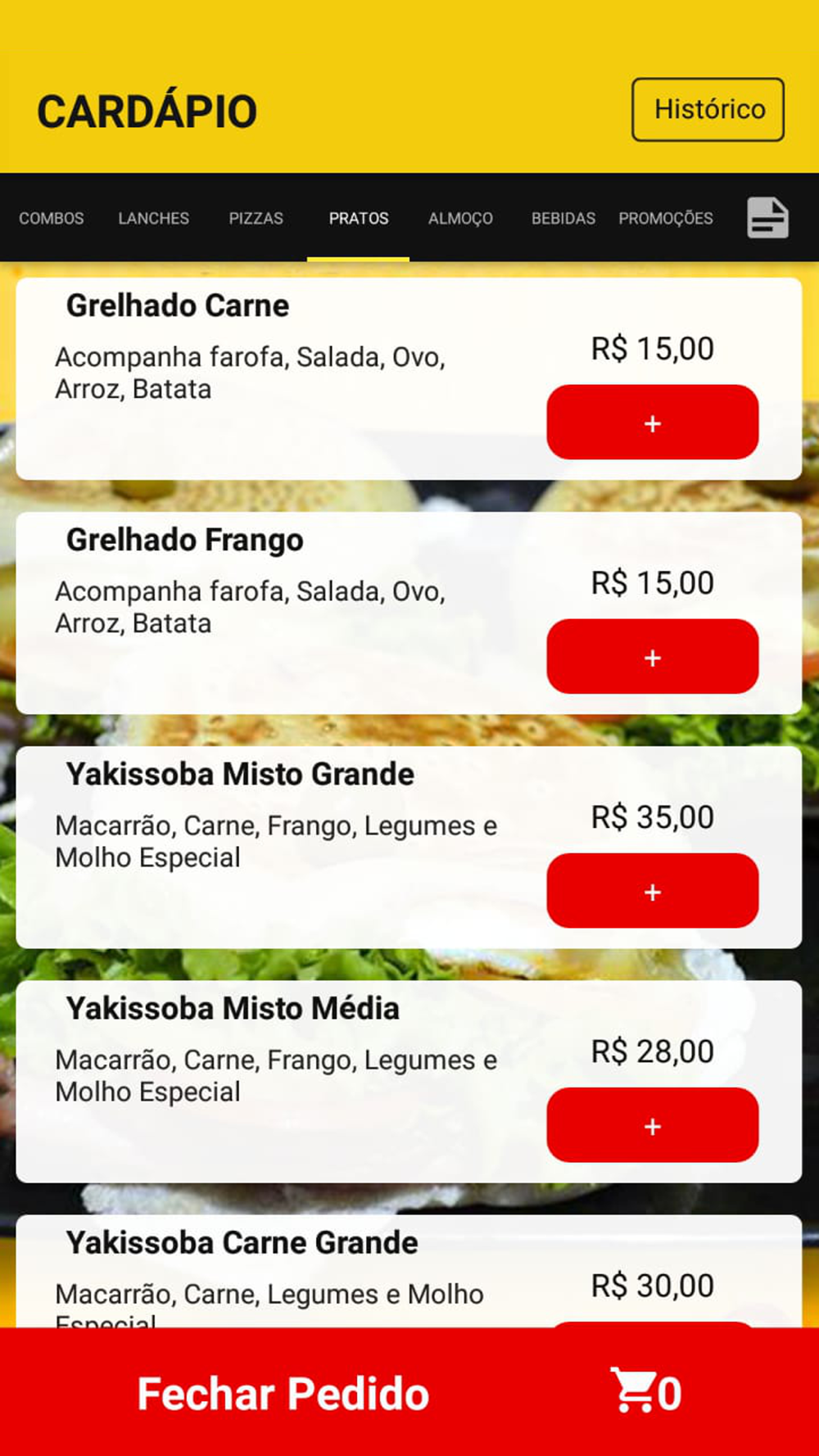
Task: Add Grelhado Frango to the order
Action: [x=653, y=657]
